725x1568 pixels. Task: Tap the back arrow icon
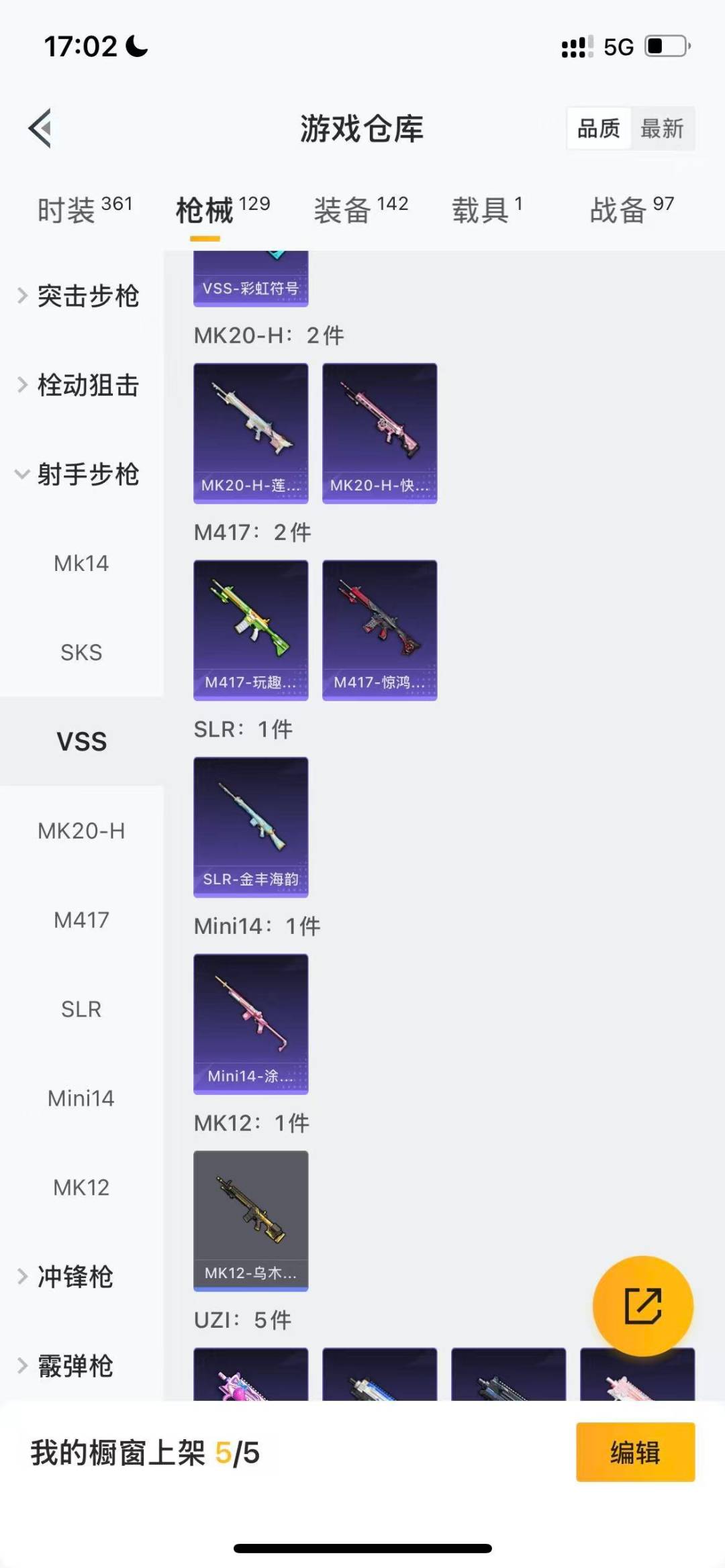coord(42,129)
